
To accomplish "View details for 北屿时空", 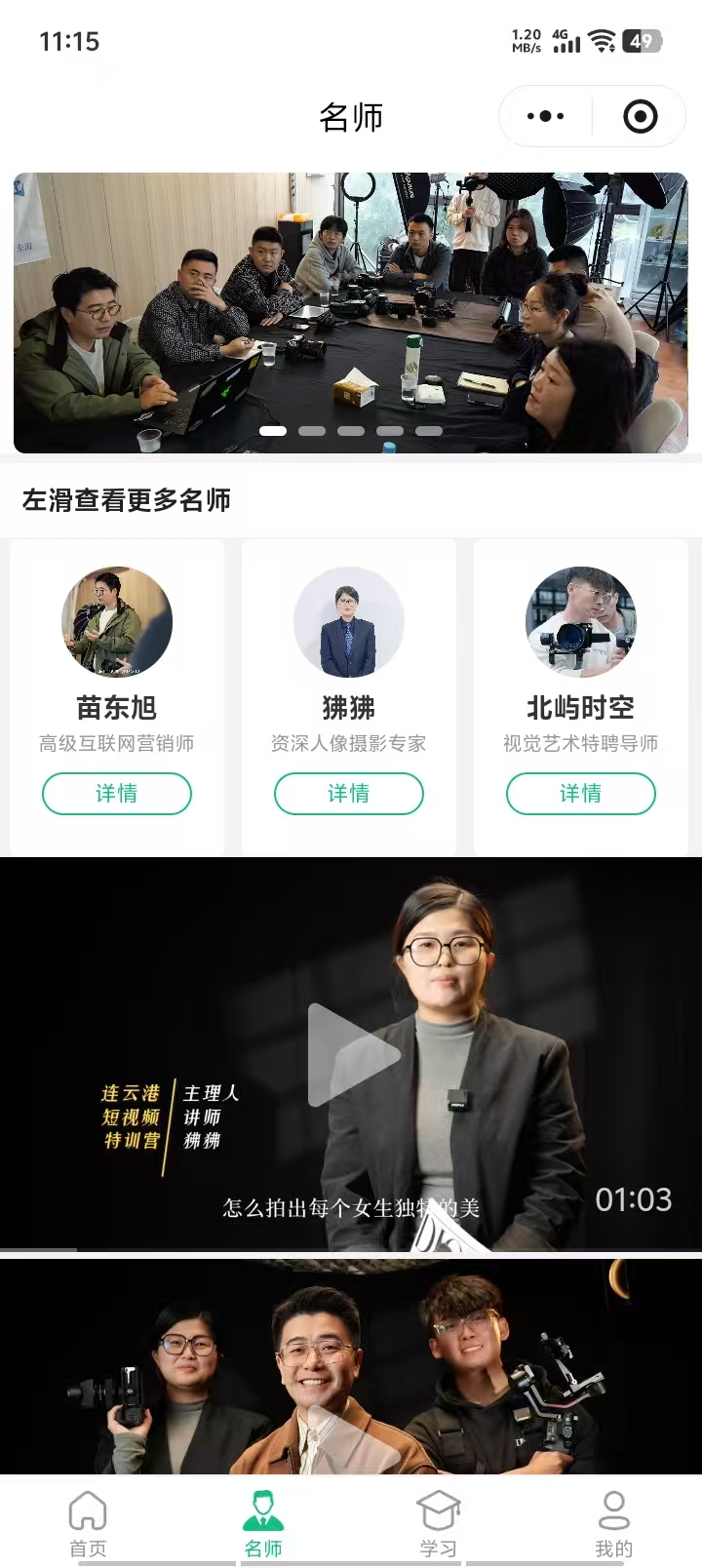I will 581,793.
